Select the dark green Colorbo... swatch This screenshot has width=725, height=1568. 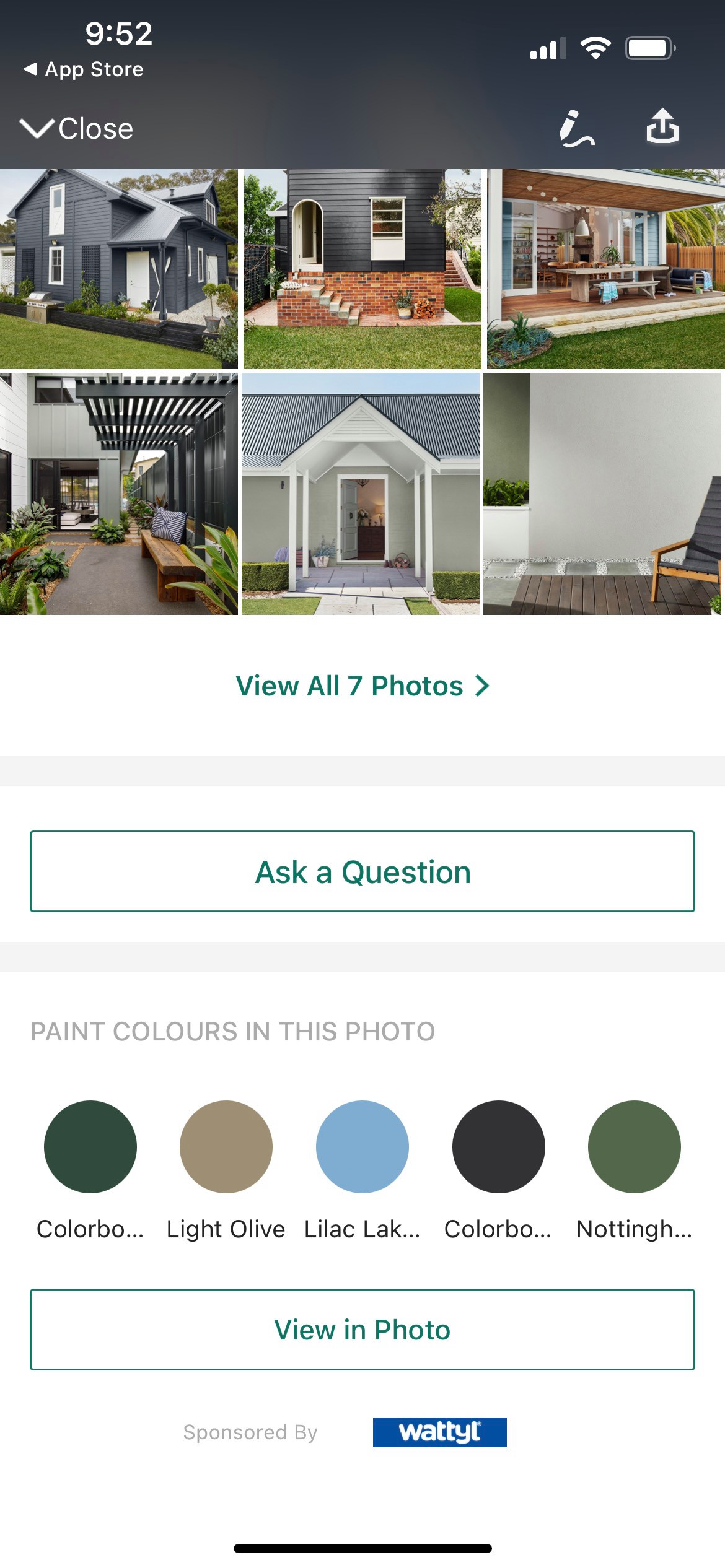click(x=90, y=1147)
